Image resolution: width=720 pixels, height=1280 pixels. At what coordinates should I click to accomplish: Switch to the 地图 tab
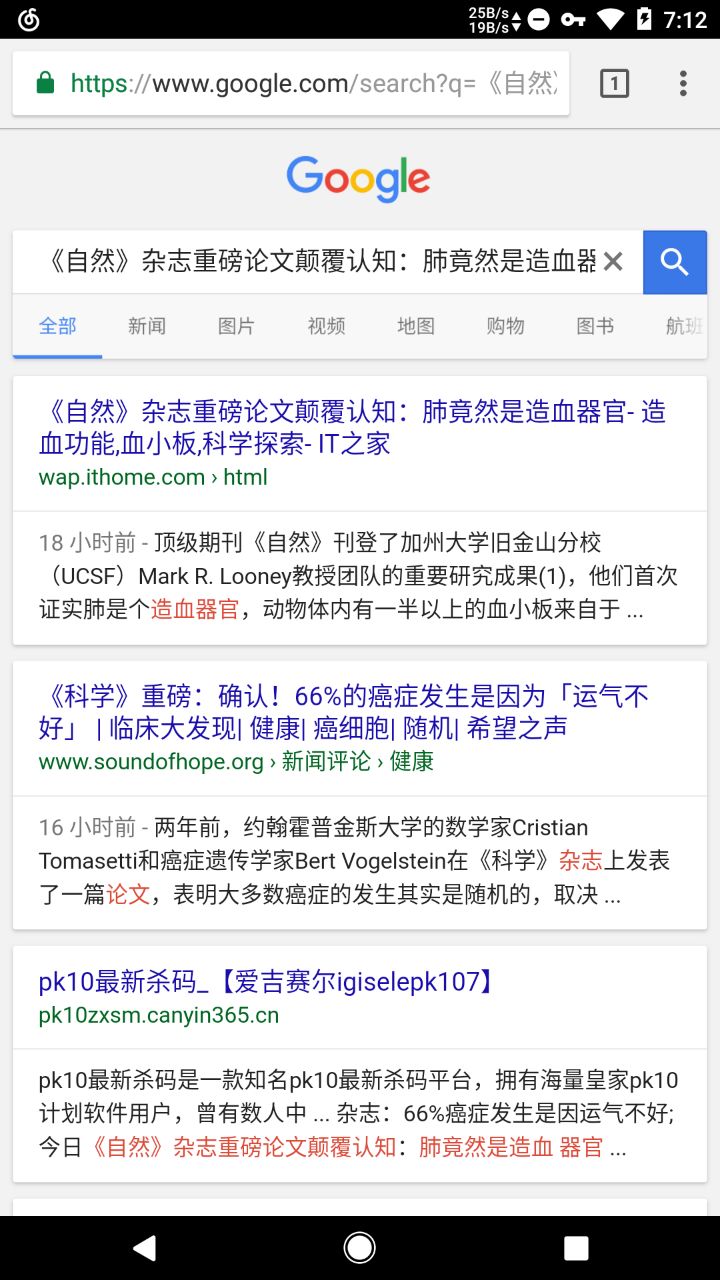click(416, 326)
